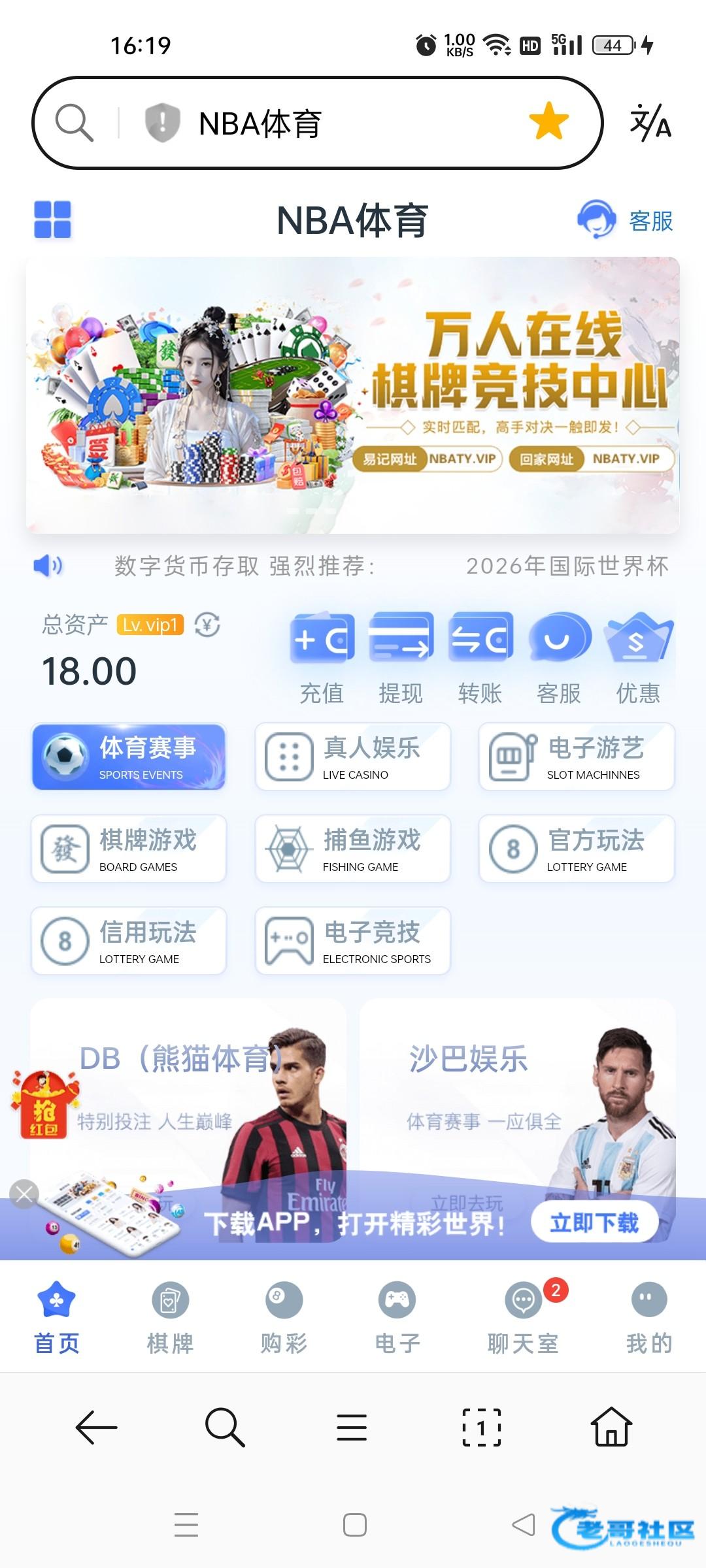The height and width of the screenshot is (1568, 706).
Task: Open the grid menu icon
Action: [x=52, y=220]
